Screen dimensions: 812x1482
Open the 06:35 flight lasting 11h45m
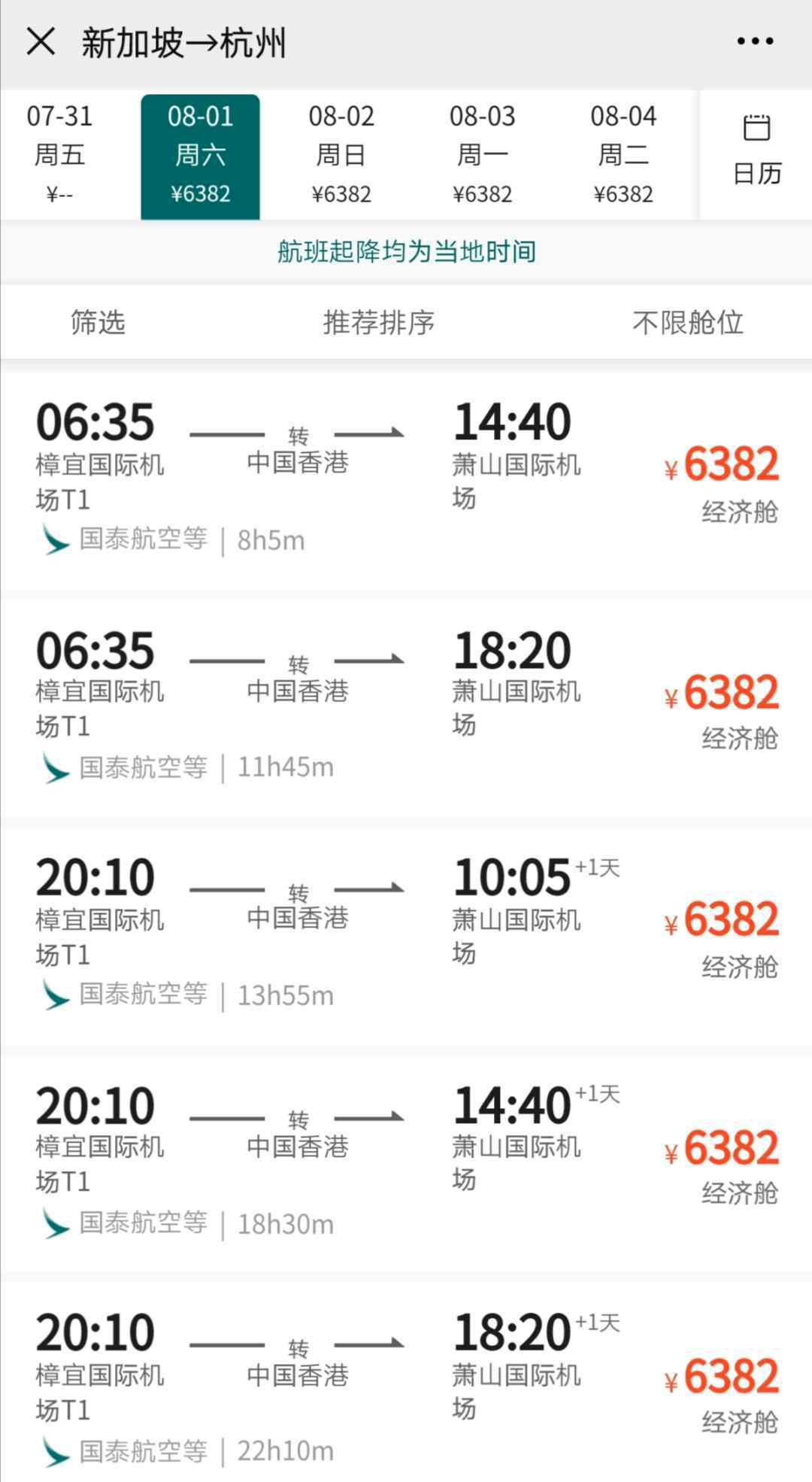click(x=406, y=709)
